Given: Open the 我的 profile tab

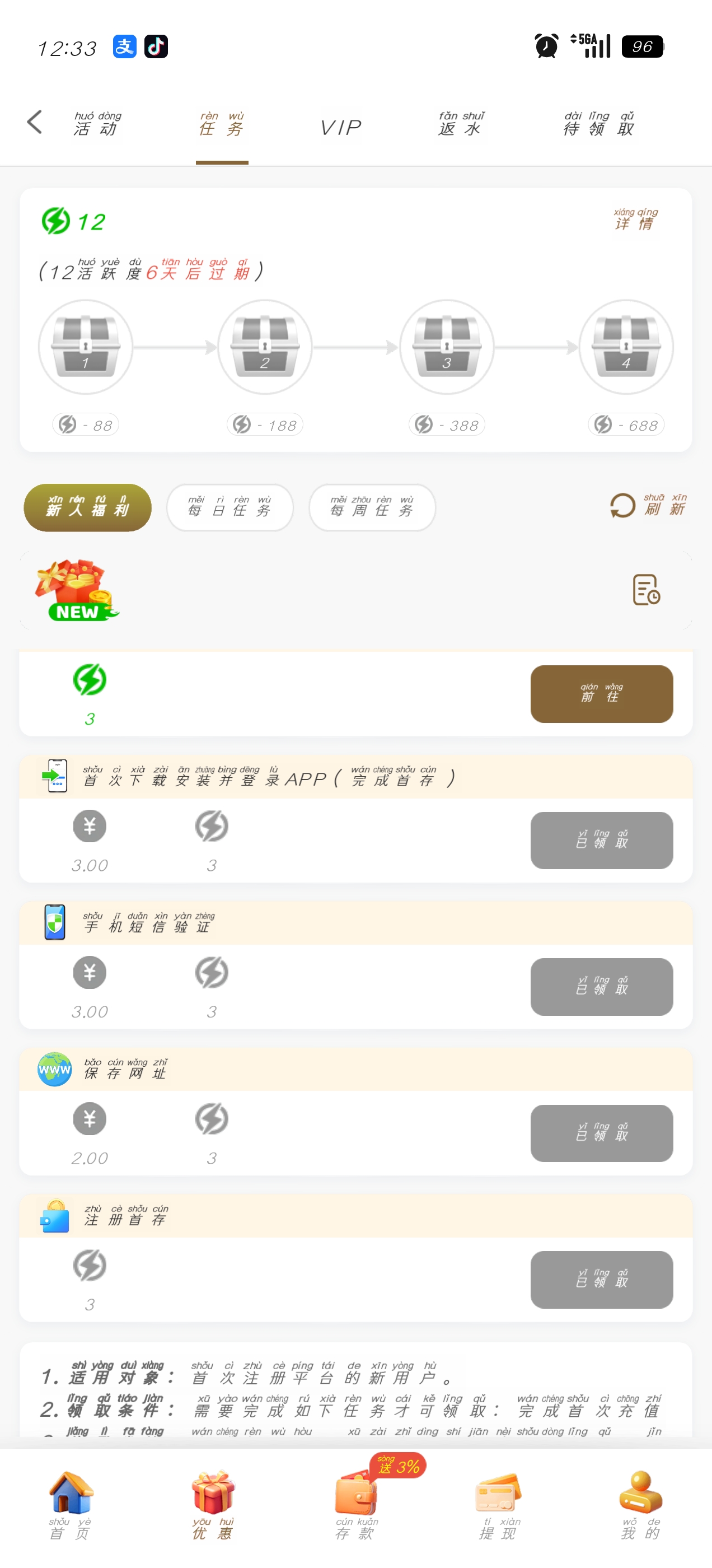Looking at the screenshot, I should click(640, 1504).
